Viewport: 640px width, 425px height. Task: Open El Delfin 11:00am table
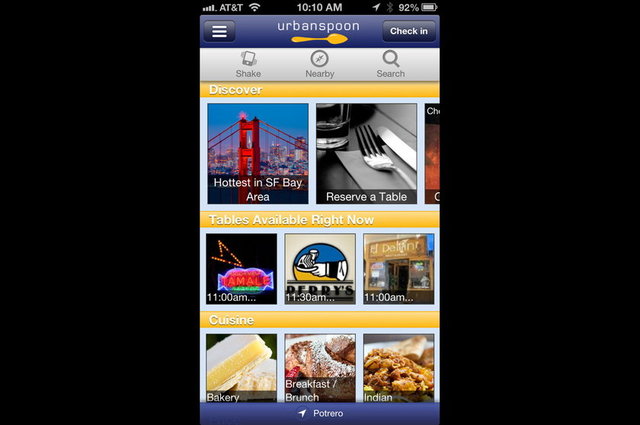pyautogui.click(x=398, y=269)
